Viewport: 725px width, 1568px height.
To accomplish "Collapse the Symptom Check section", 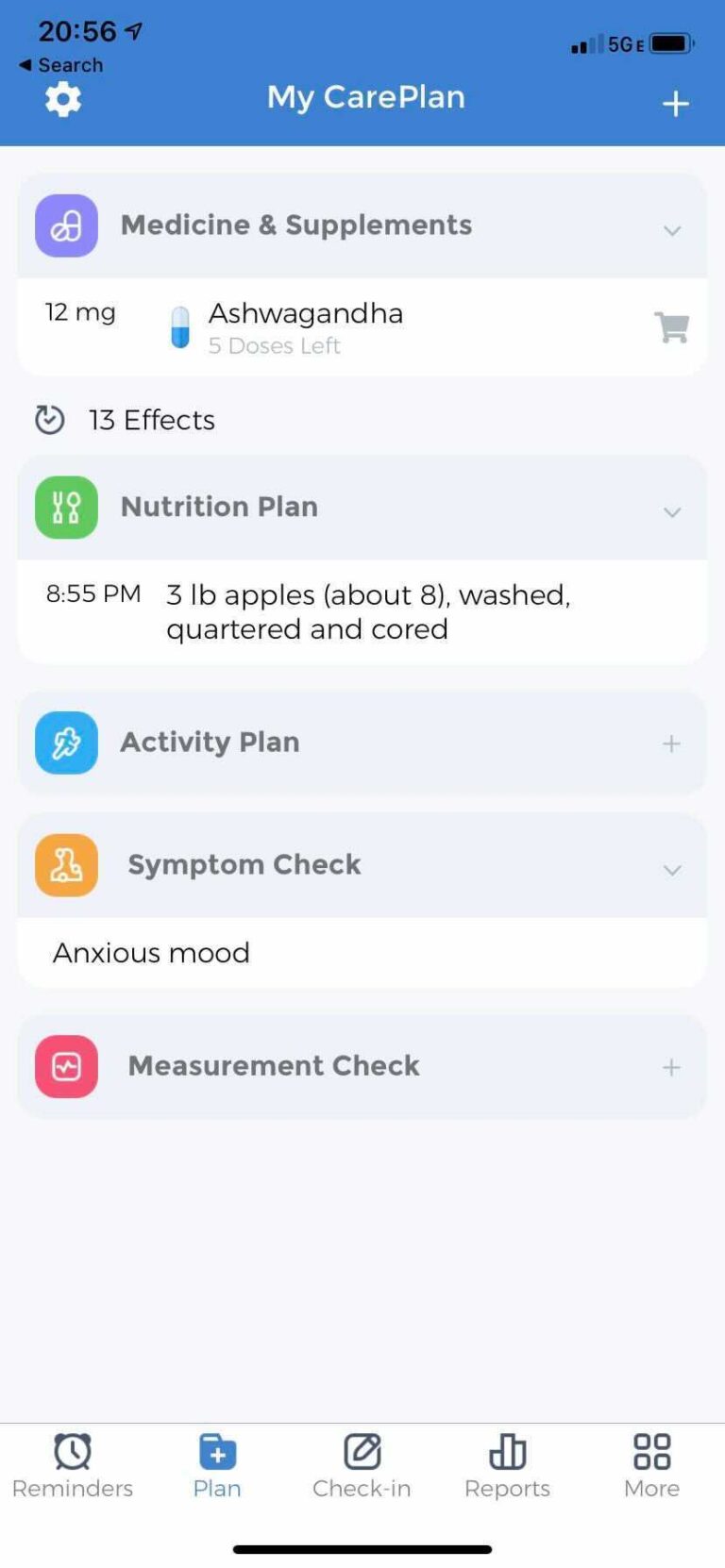I will click(x=672, y=870).
